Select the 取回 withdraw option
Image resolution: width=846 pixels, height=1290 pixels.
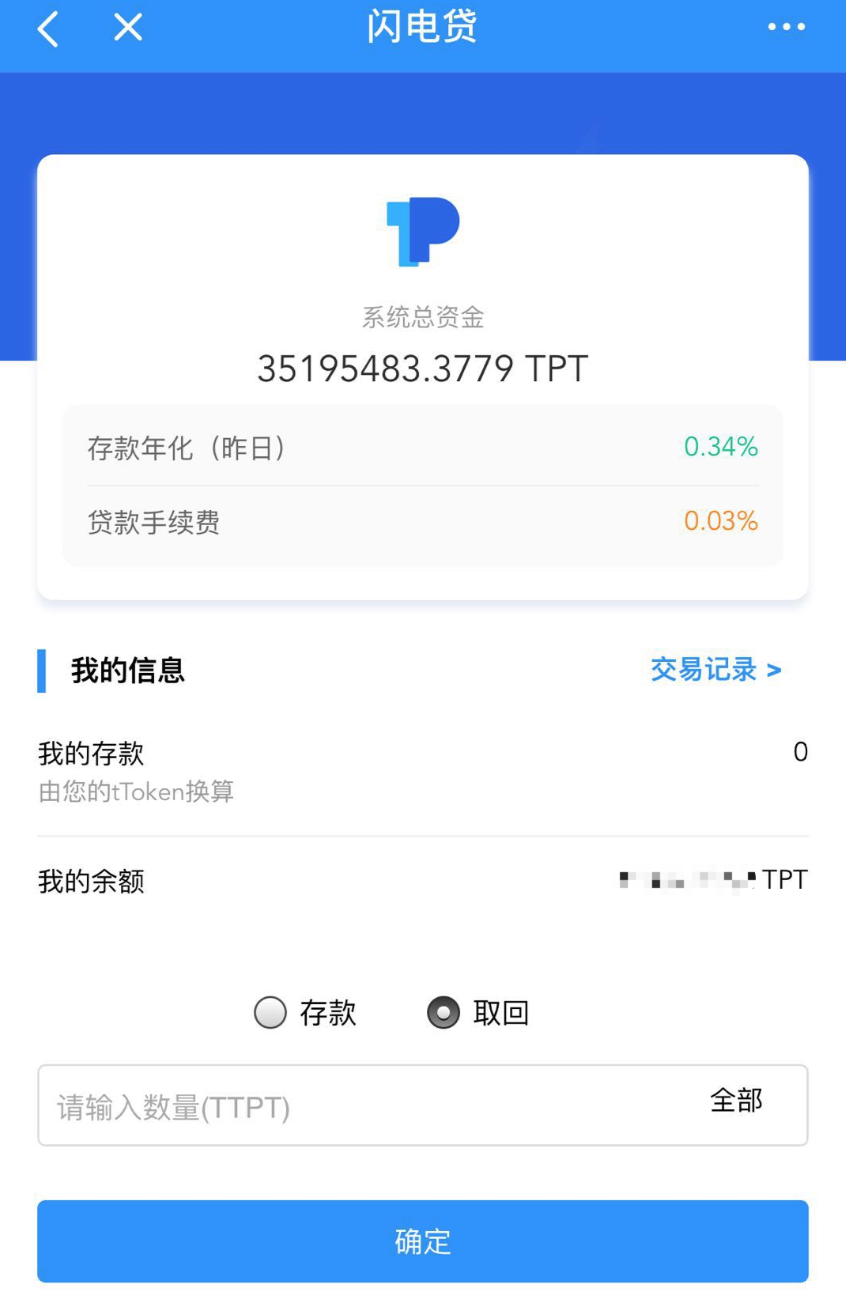coord(444,1013)
